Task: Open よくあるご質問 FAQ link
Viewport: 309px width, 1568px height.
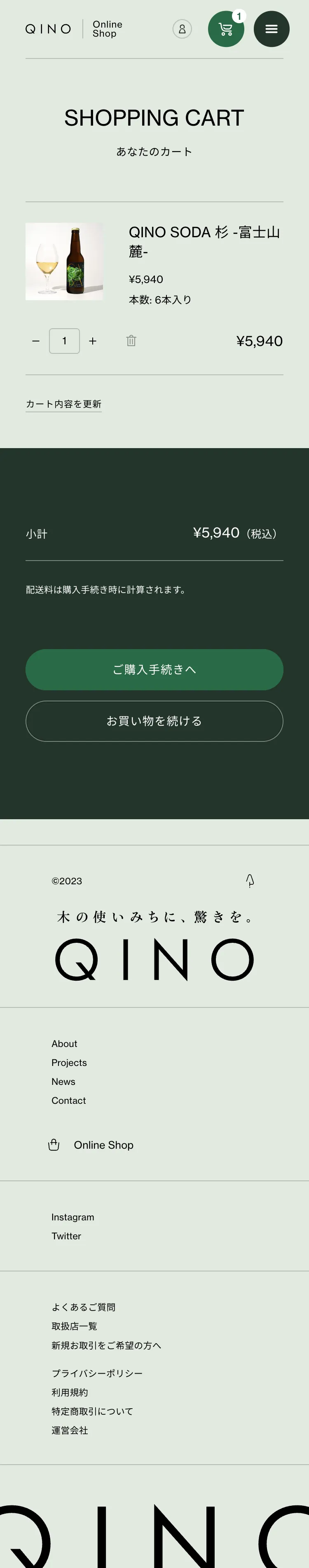Action: click(x=83, y=1306)
